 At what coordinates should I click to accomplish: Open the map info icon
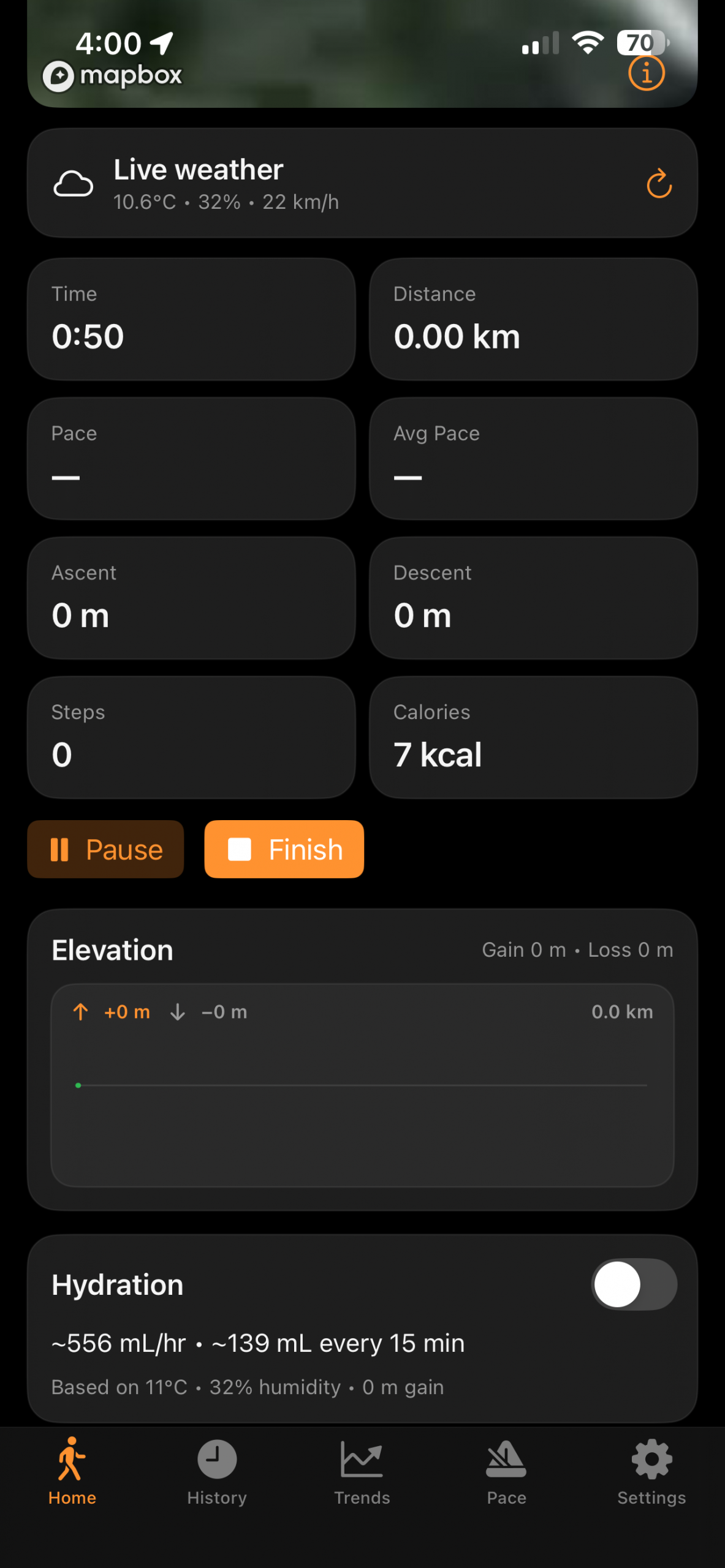(646, 73)
